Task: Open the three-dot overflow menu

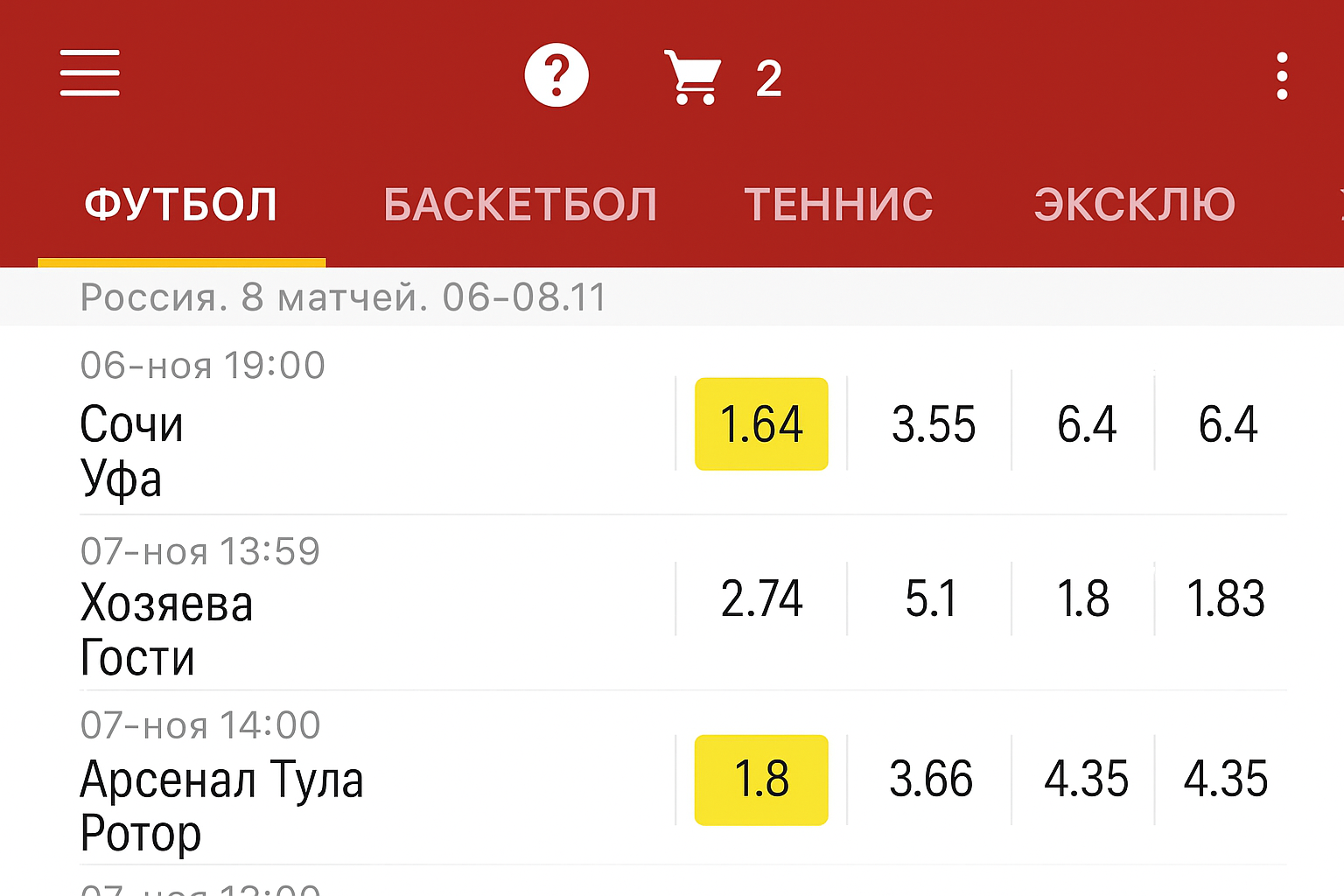Action: click(1281, 76)
